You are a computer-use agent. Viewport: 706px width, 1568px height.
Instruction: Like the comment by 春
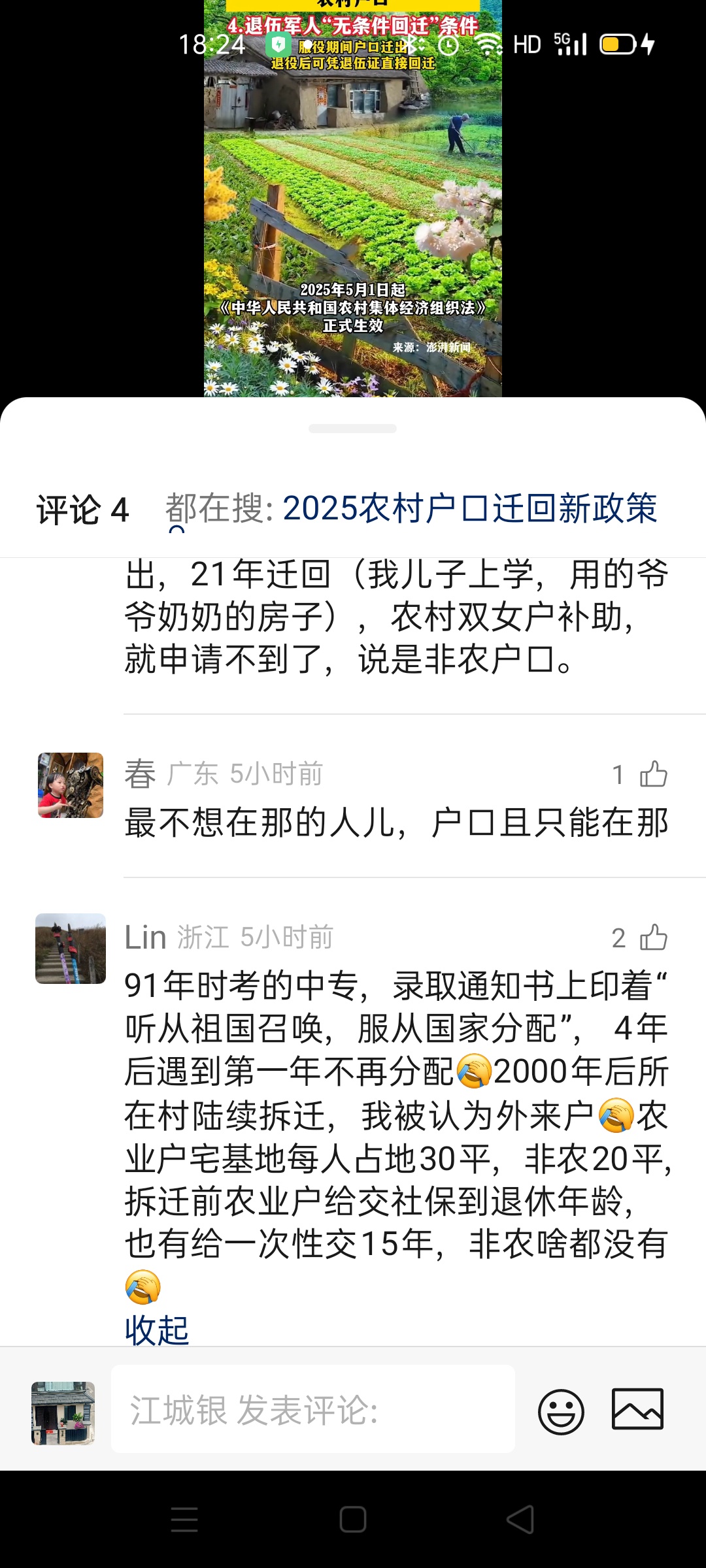(x=653, y=775)
